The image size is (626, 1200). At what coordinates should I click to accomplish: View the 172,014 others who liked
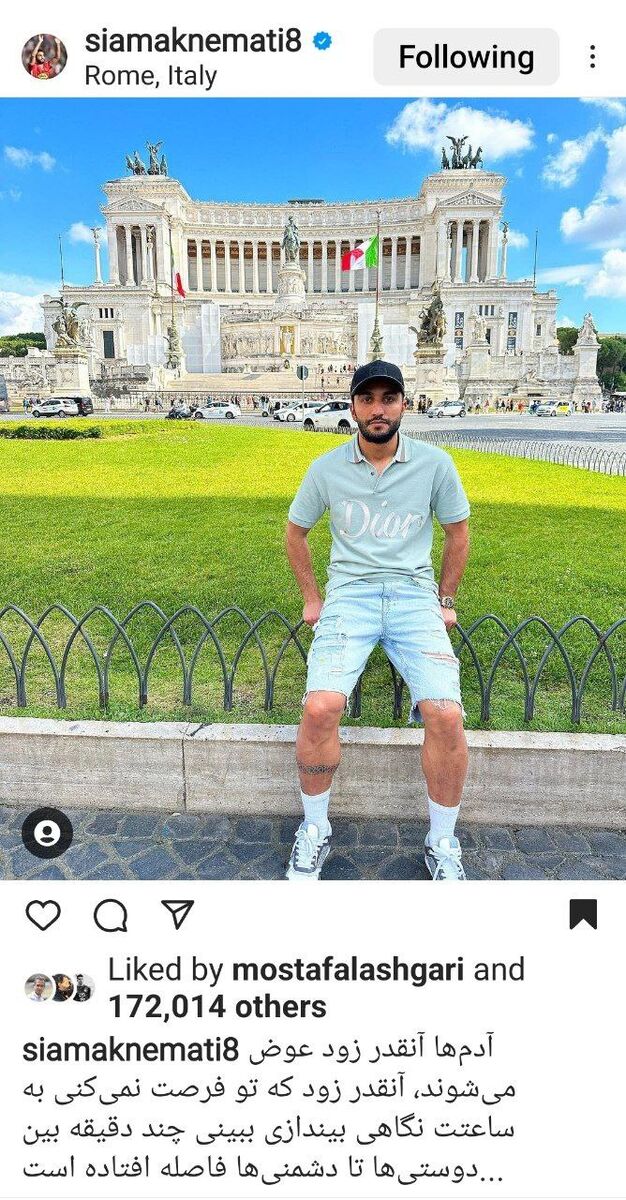(x=217, y=1006)
